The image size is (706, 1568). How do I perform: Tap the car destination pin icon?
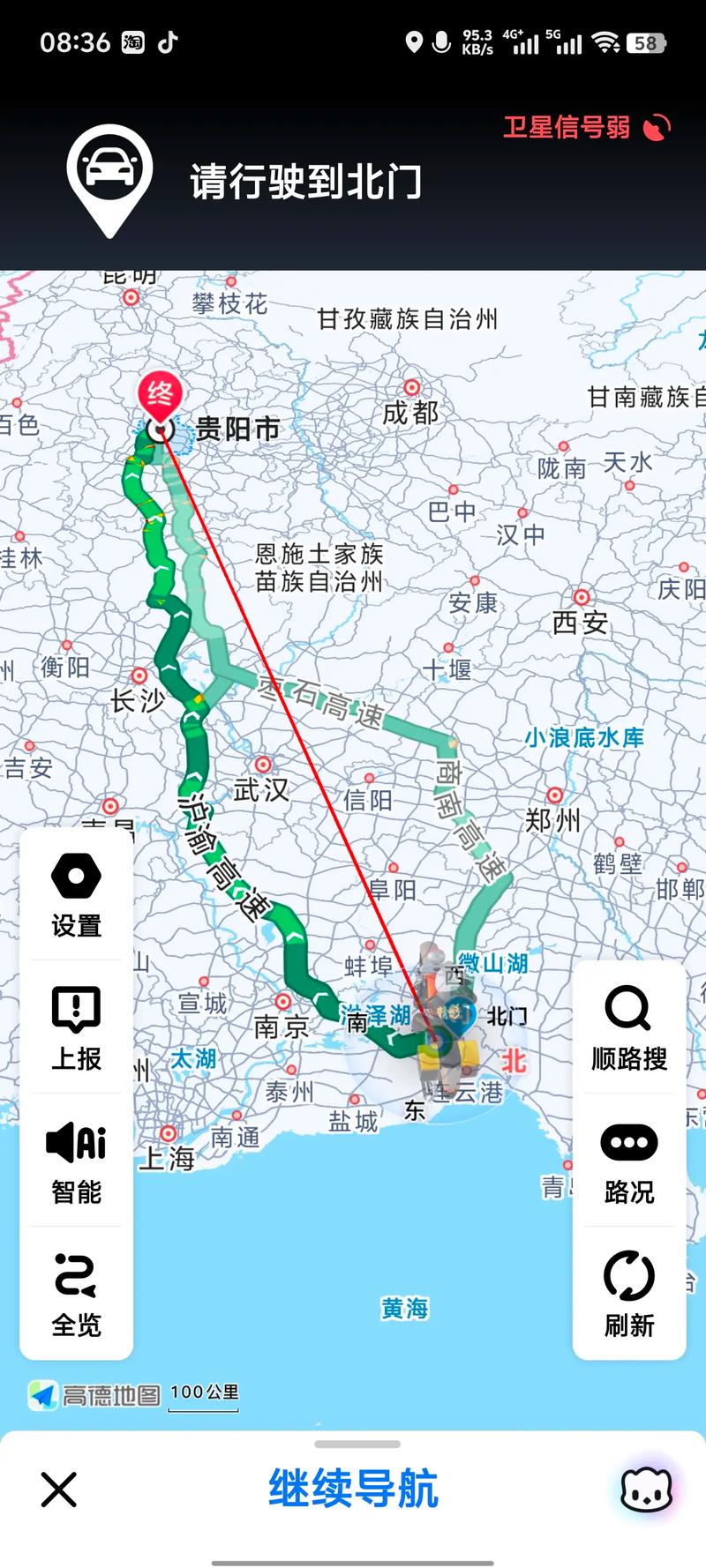pyautogui.click(x=109, y=168)
